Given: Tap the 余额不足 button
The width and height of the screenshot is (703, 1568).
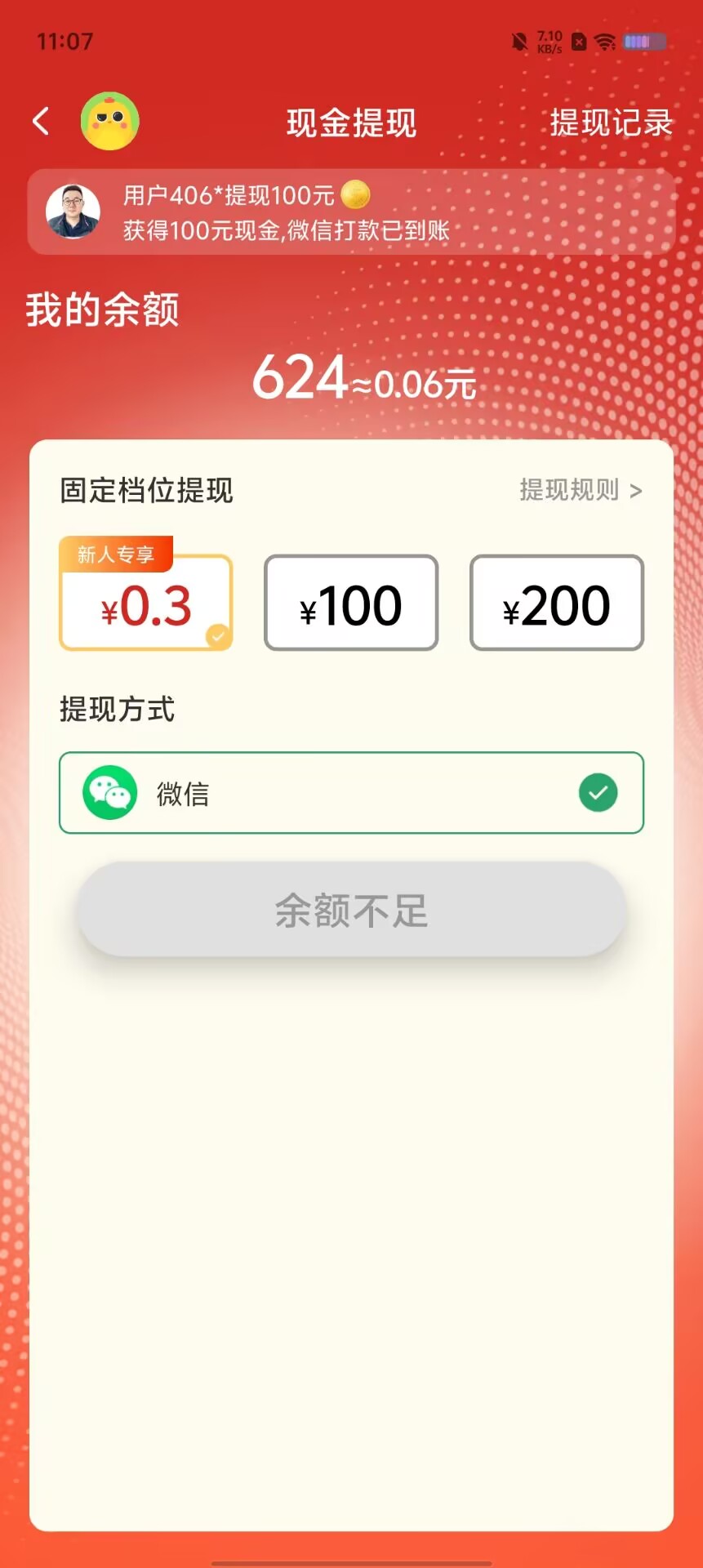Looking at the screenshot, I should (x=351, y=910).
